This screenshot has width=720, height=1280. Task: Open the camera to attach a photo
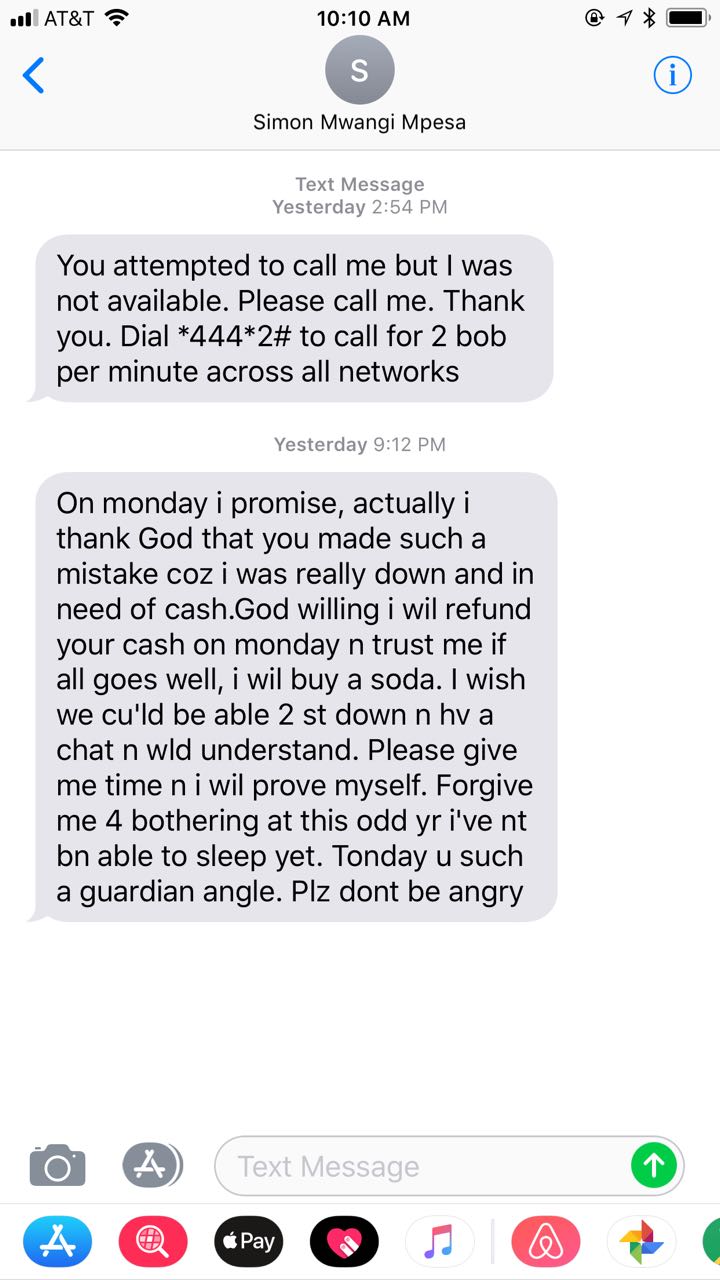click(x=57, y=1166)
